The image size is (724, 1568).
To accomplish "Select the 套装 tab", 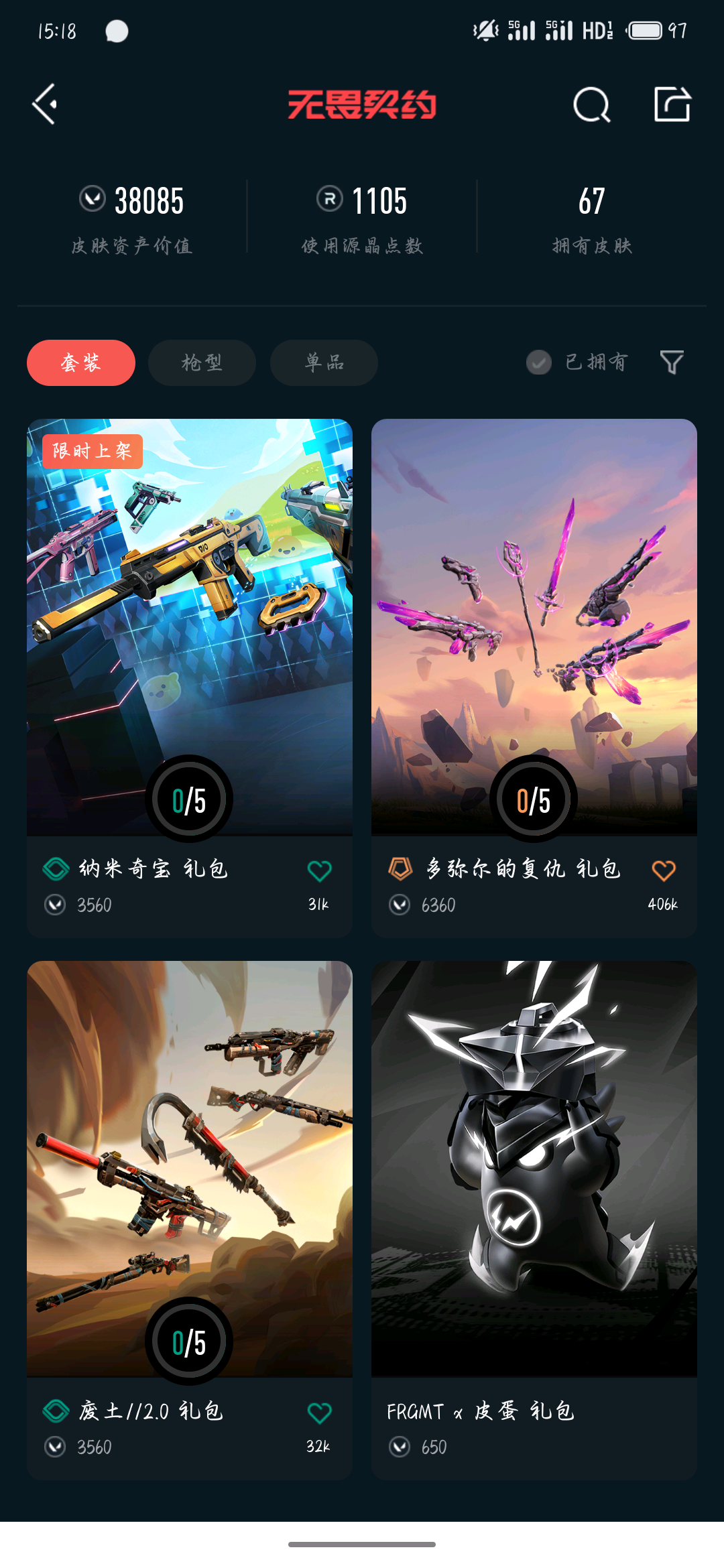I will click(x=81, y=363).
